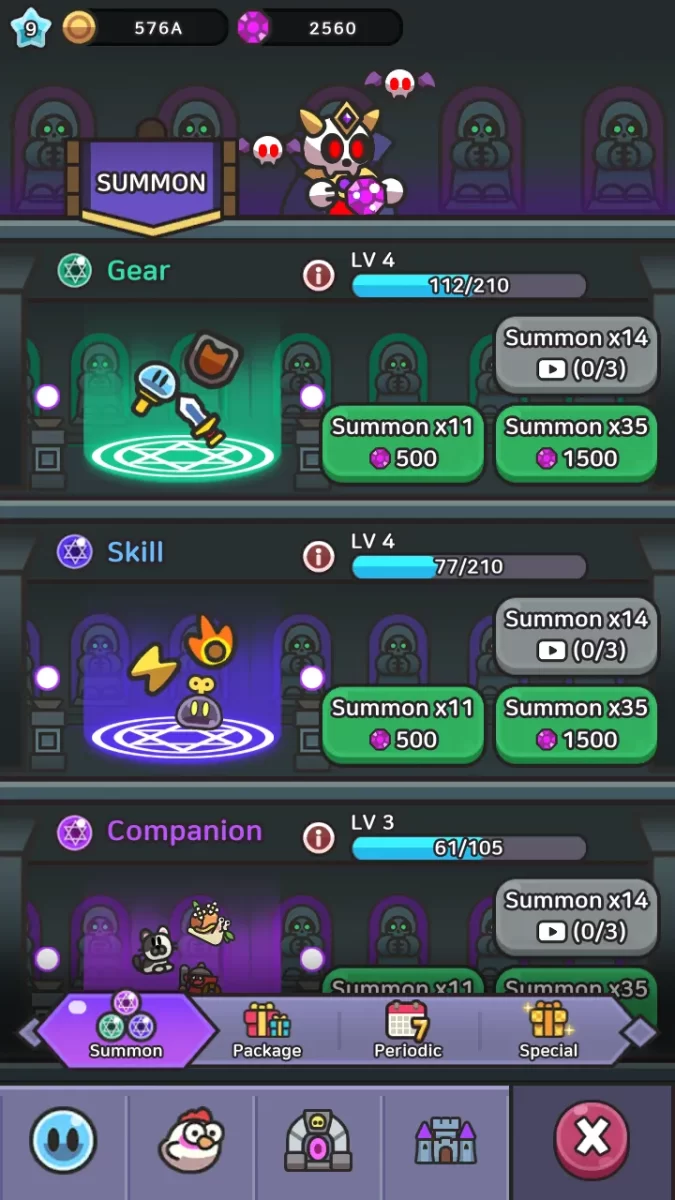Image resolution: width=675 pixels, height=1200 pixels.
Task: Close the shop with the X button
Action: [591, 1138]
